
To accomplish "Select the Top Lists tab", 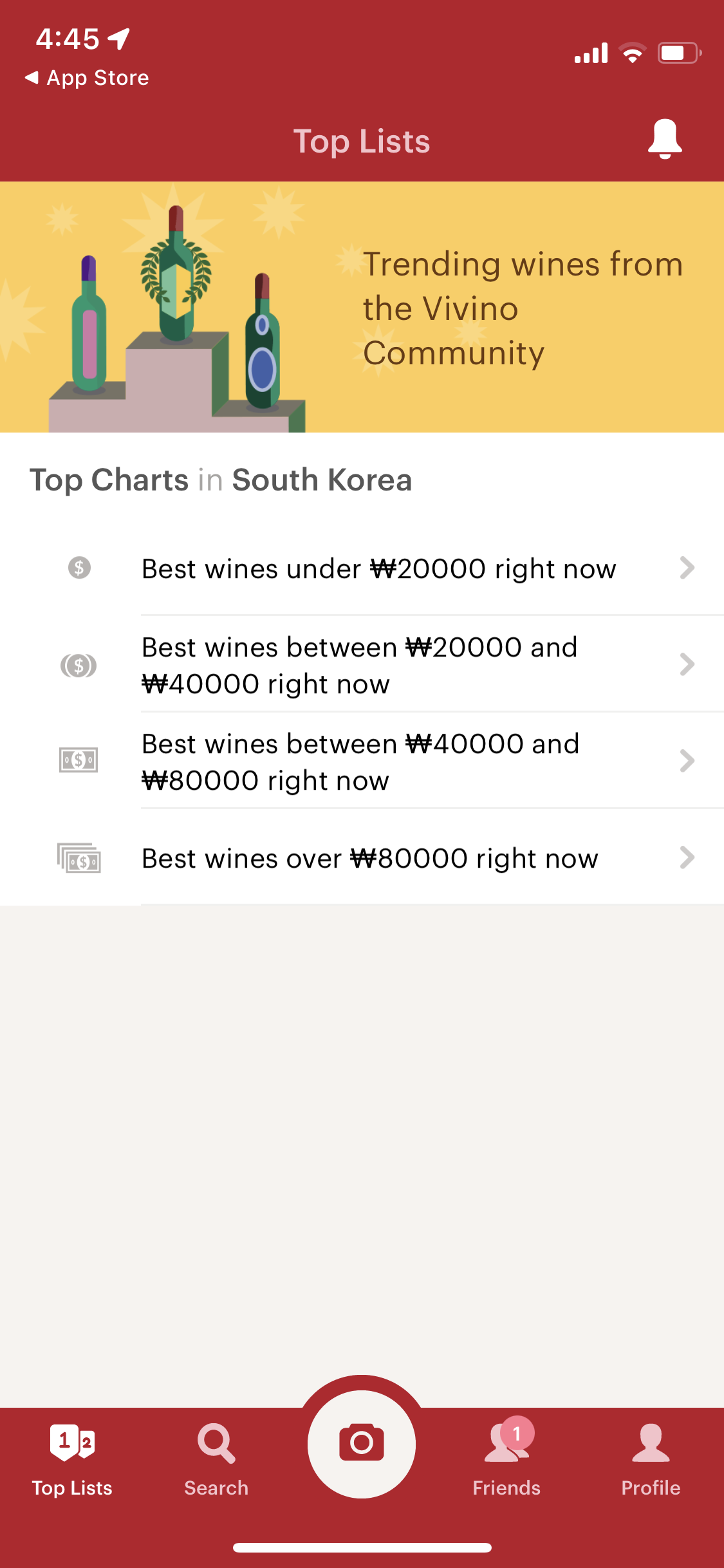I will 72,1460.
